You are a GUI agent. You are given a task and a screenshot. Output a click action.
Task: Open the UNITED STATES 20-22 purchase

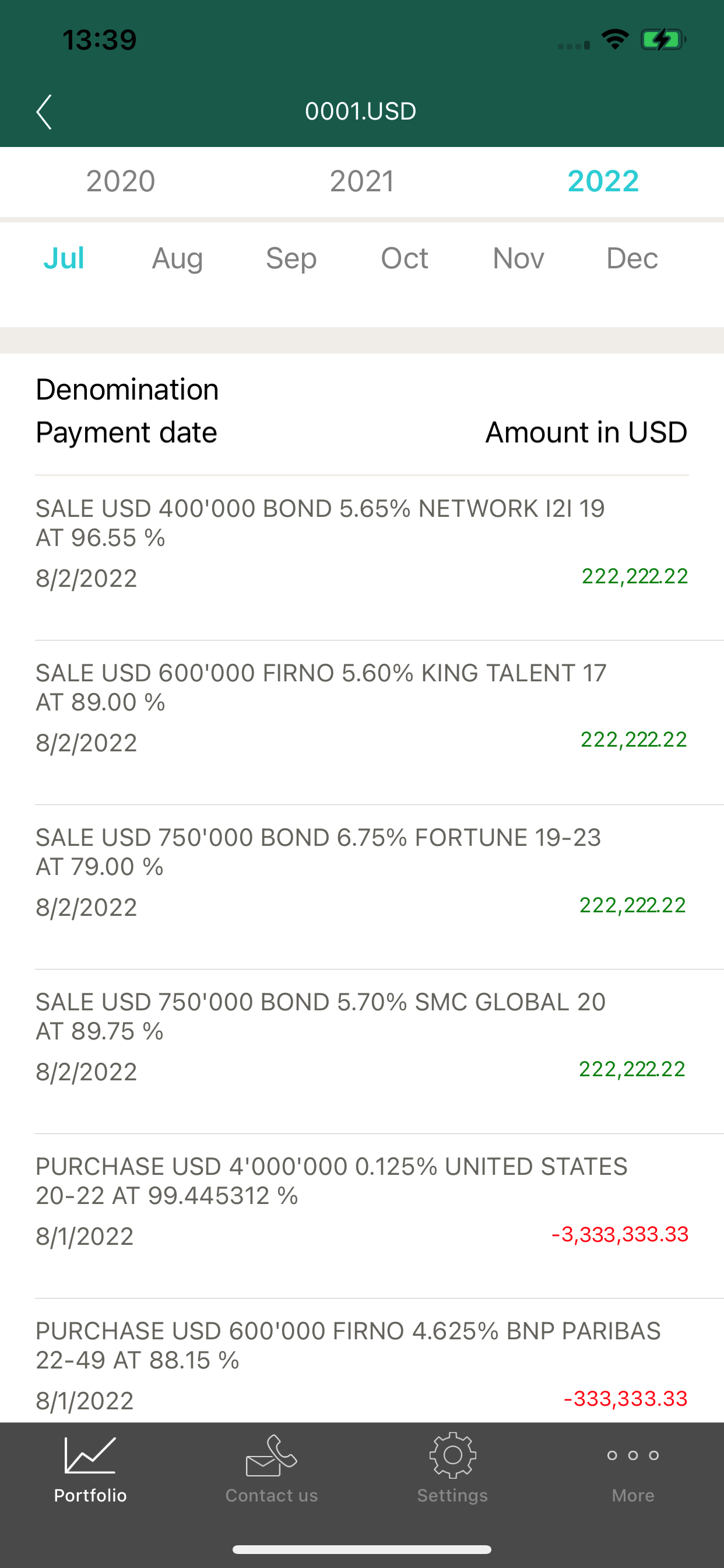pos(362,1216)
